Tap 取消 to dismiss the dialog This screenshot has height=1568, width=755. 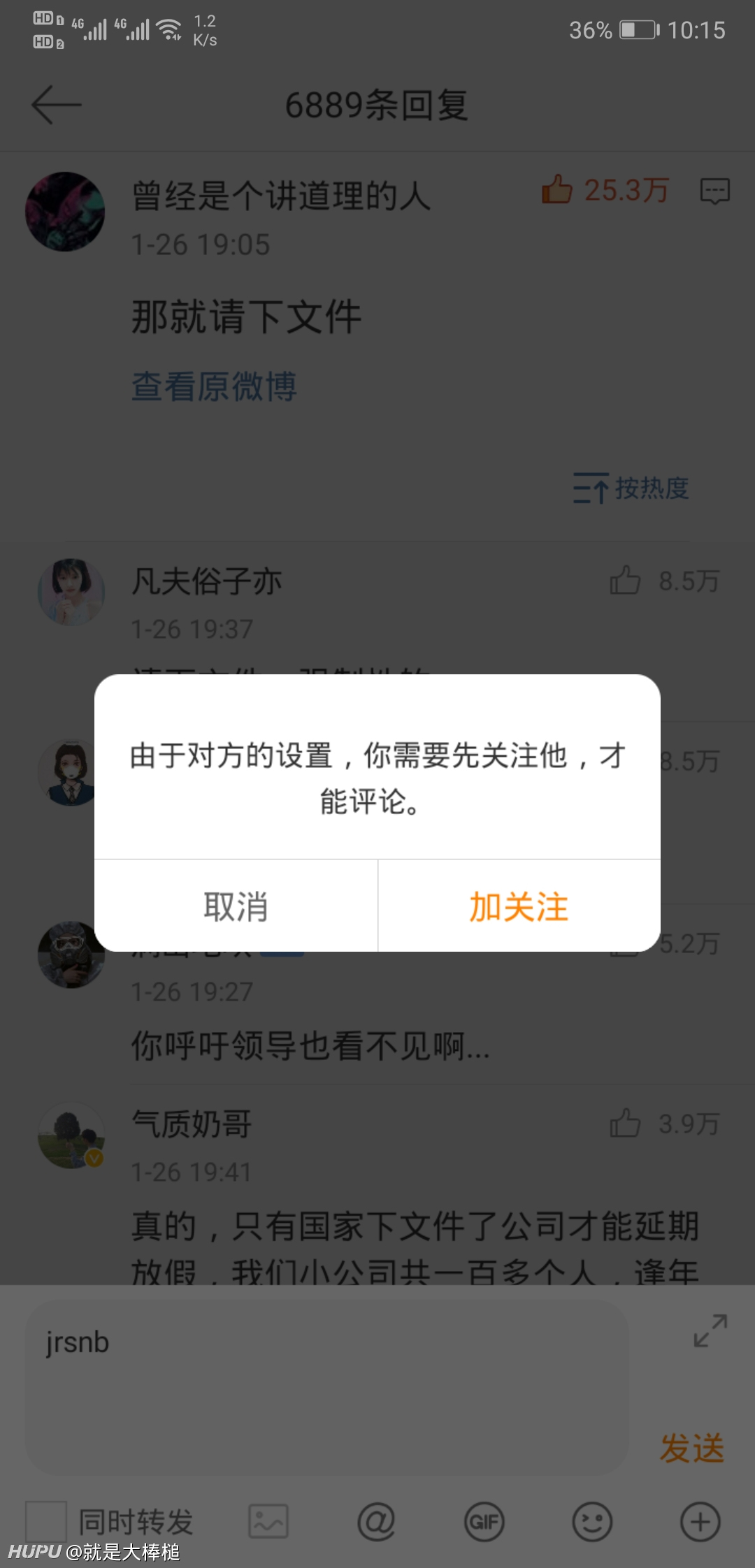click(x=236, y=906)
